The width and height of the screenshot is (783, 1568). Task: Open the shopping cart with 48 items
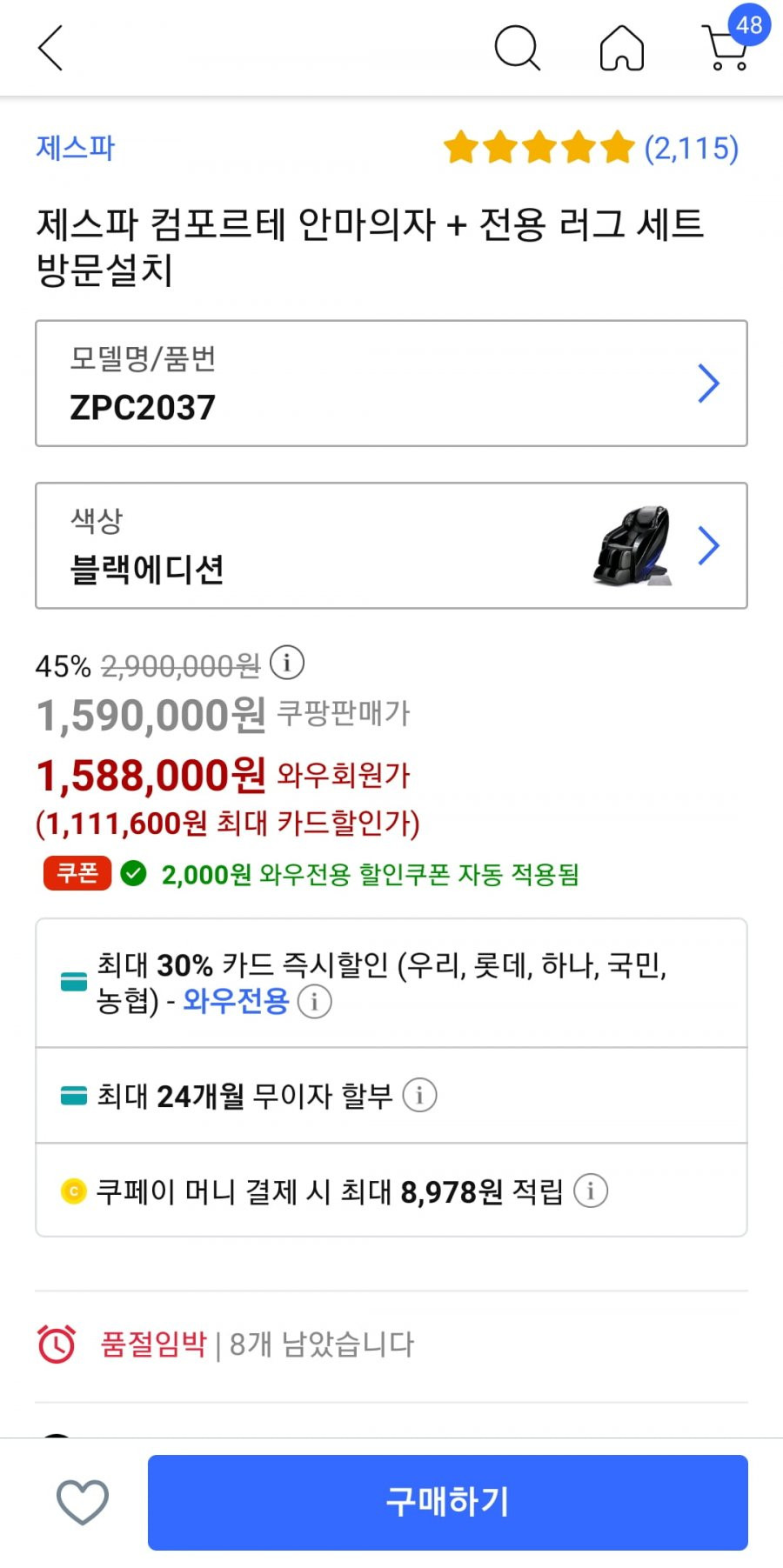pos(731,42)
